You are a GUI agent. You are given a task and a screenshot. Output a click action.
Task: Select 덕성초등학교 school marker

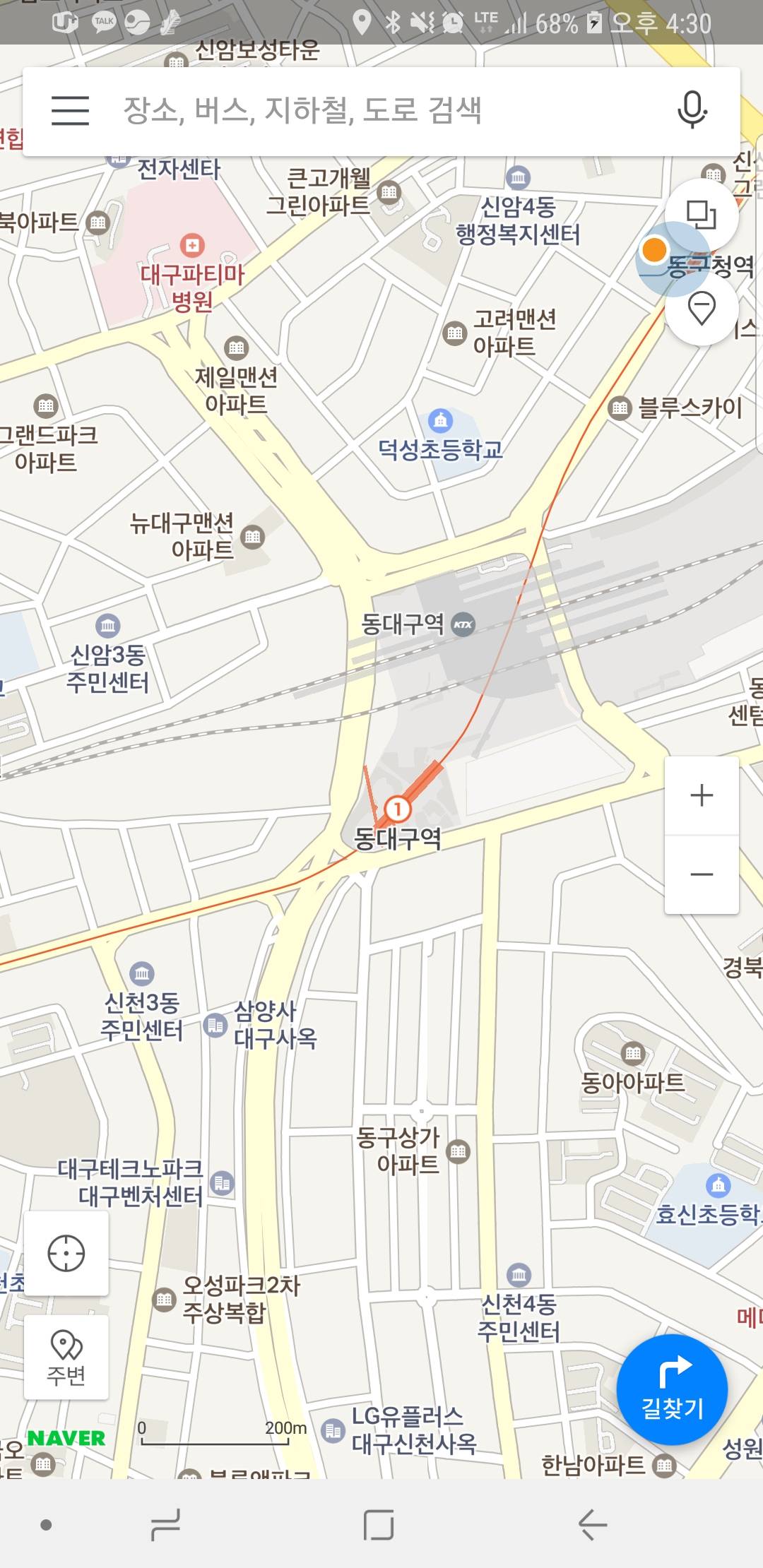(441, 421)
